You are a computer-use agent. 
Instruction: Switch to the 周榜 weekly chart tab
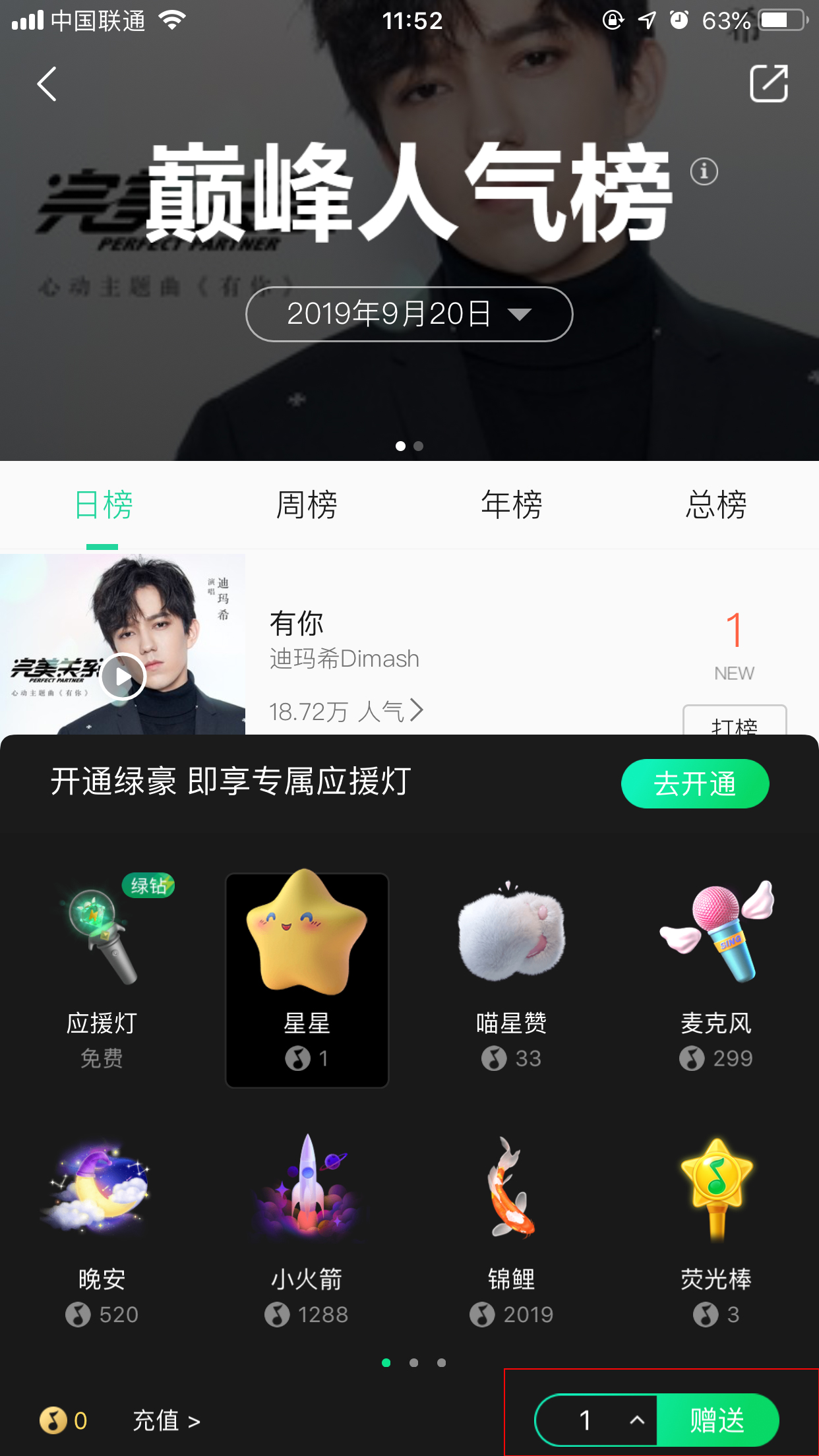tap(307, 505)
